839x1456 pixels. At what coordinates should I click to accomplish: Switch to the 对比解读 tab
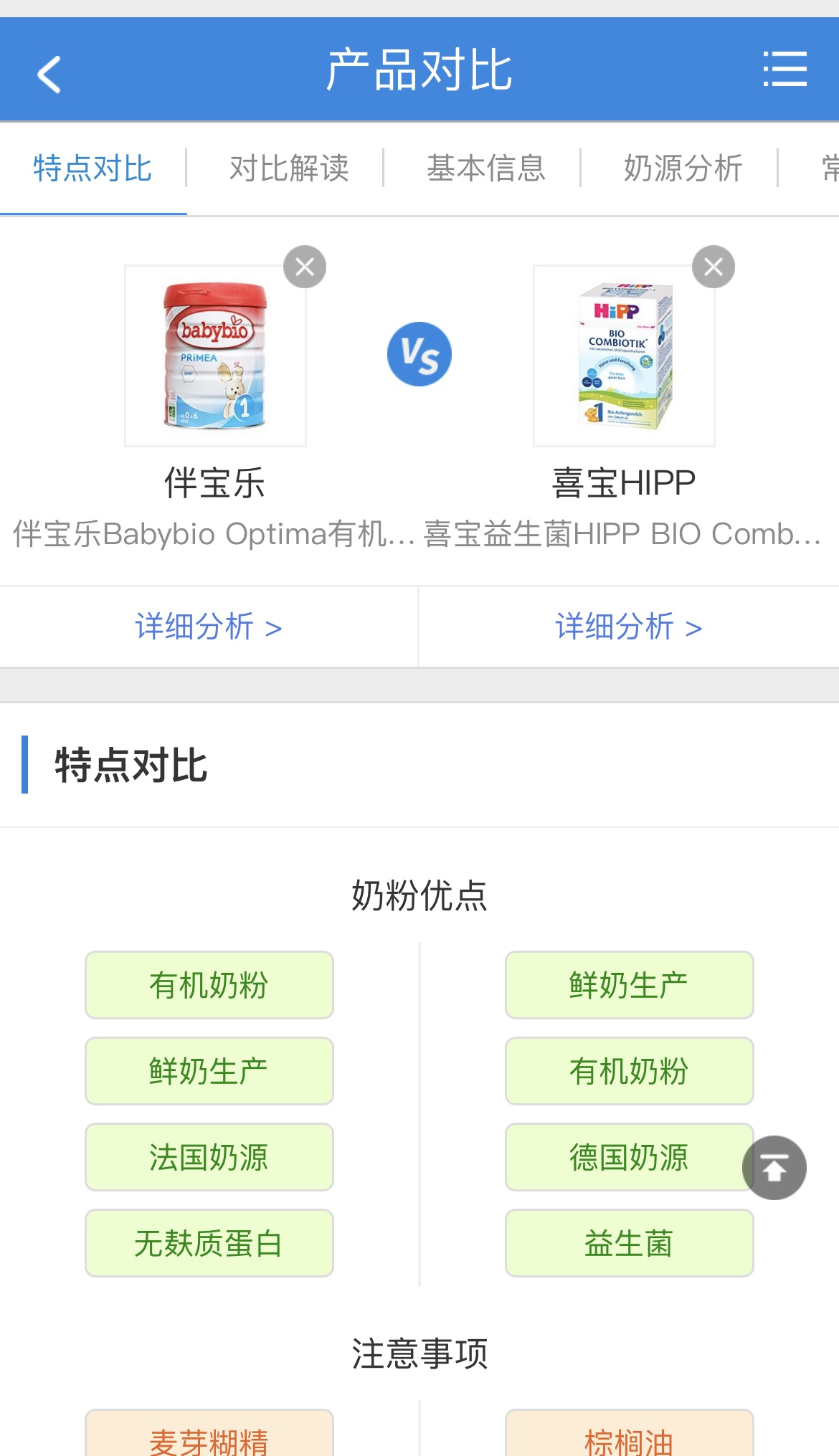point(289,169)
